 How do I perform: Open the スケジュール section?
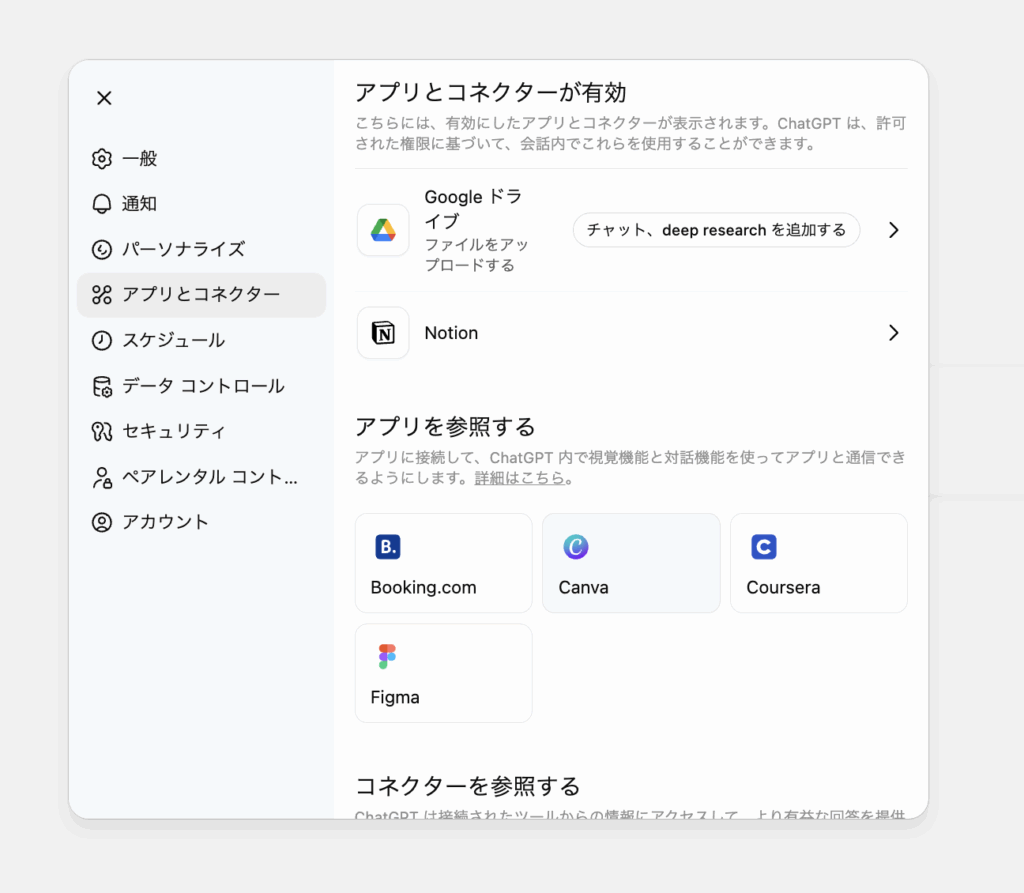tap(172, 340)
